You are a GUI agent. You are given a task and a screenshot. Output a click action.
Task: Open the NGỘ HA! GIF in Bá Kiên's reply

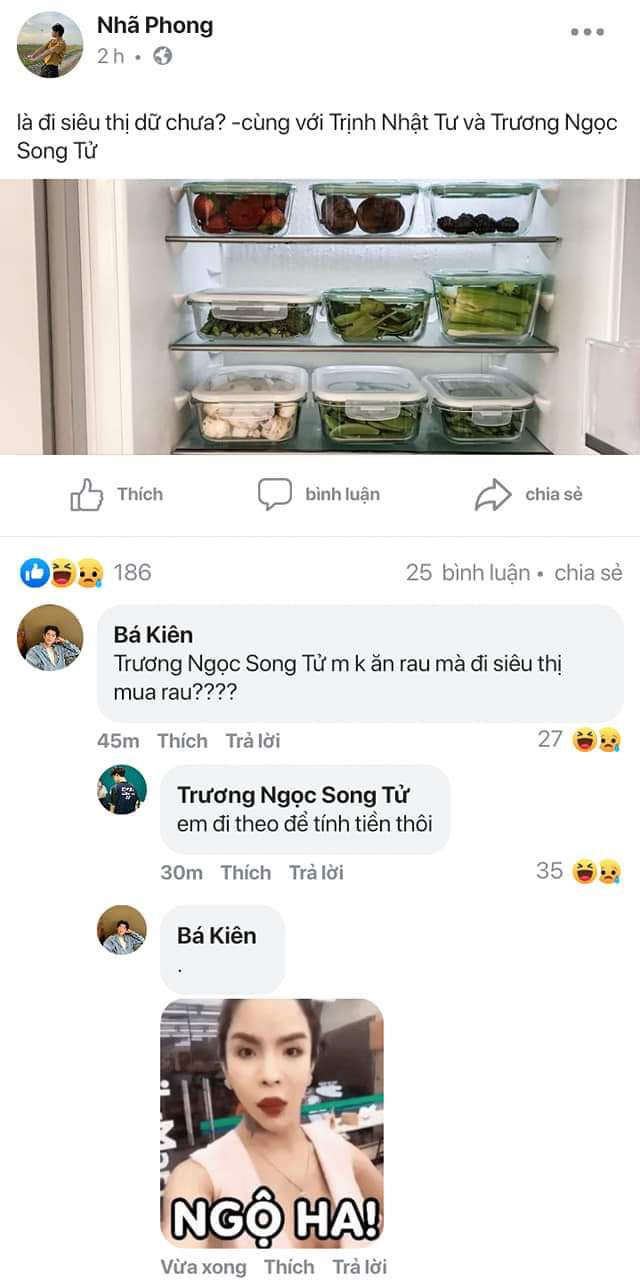(x=272, y=1122)
